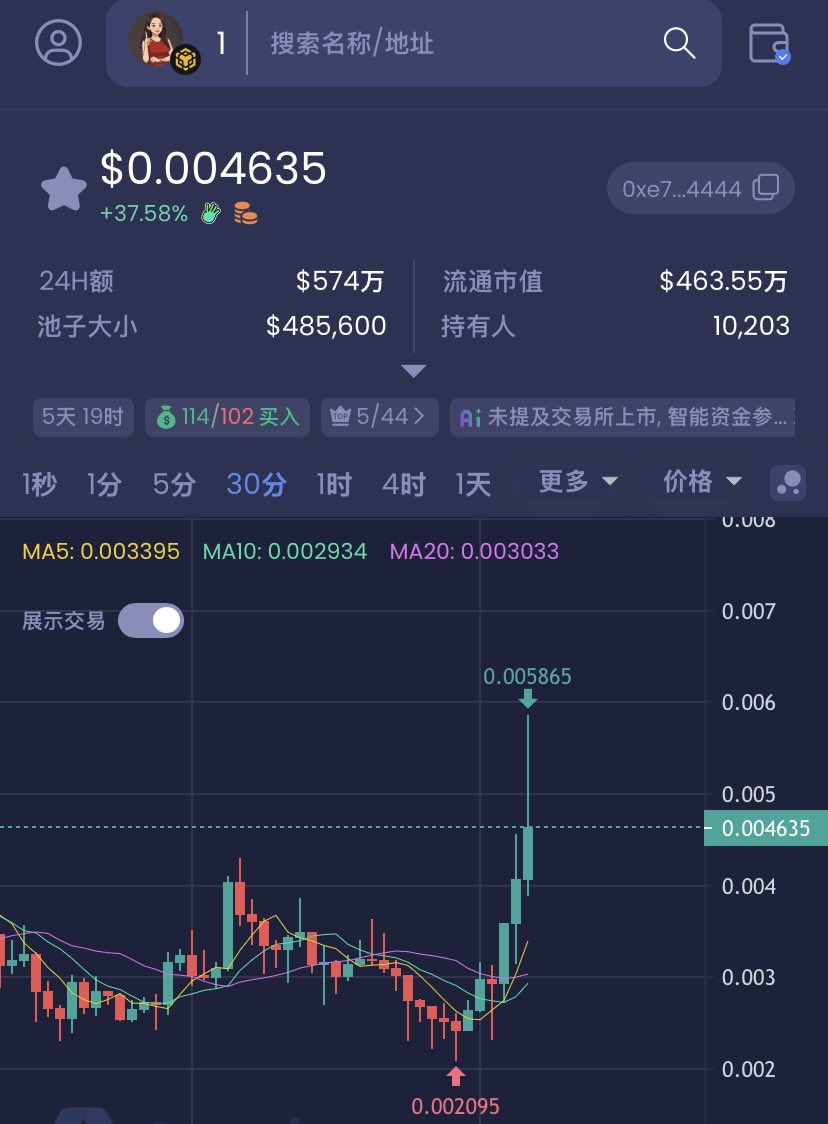This screenshot has height=1124, width=828.
Task: Tap the magnifier search icon
Action: 679,43
